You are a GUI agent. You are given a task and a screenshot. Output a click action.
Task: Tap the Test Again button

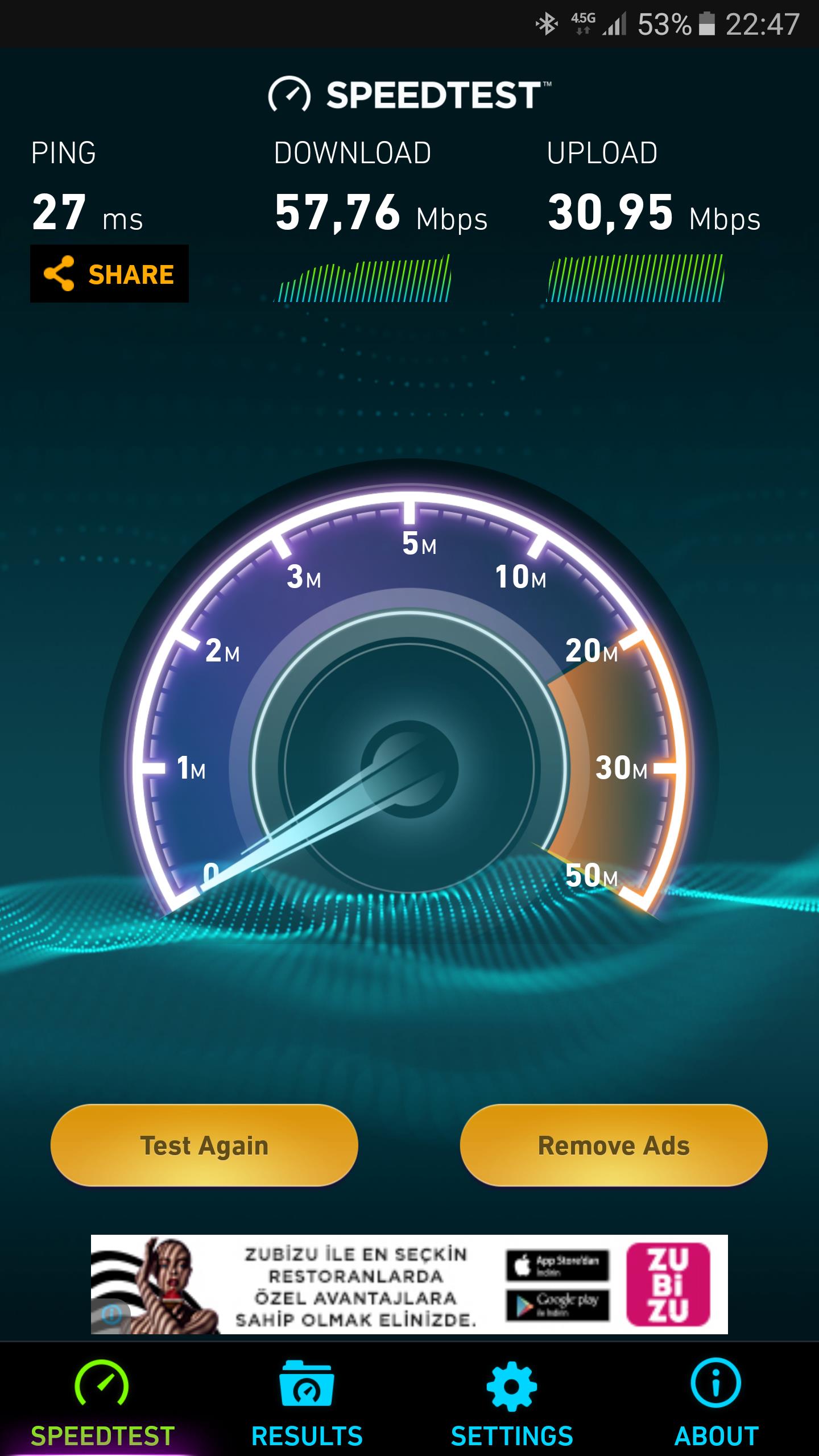[204, 1145]
